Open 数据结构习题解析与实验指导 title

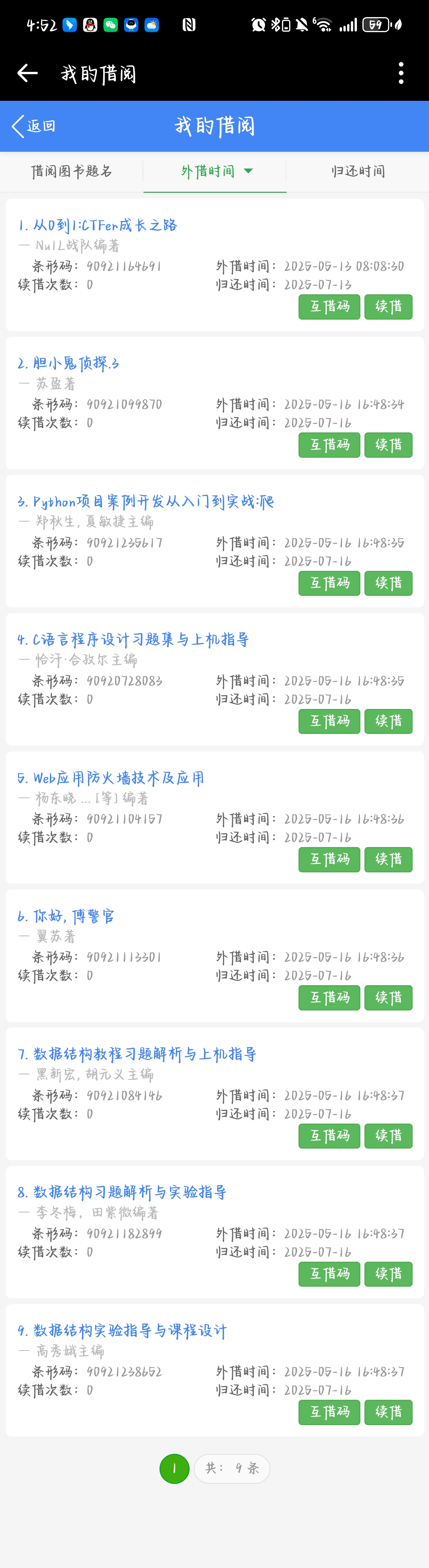point(122,1192)
